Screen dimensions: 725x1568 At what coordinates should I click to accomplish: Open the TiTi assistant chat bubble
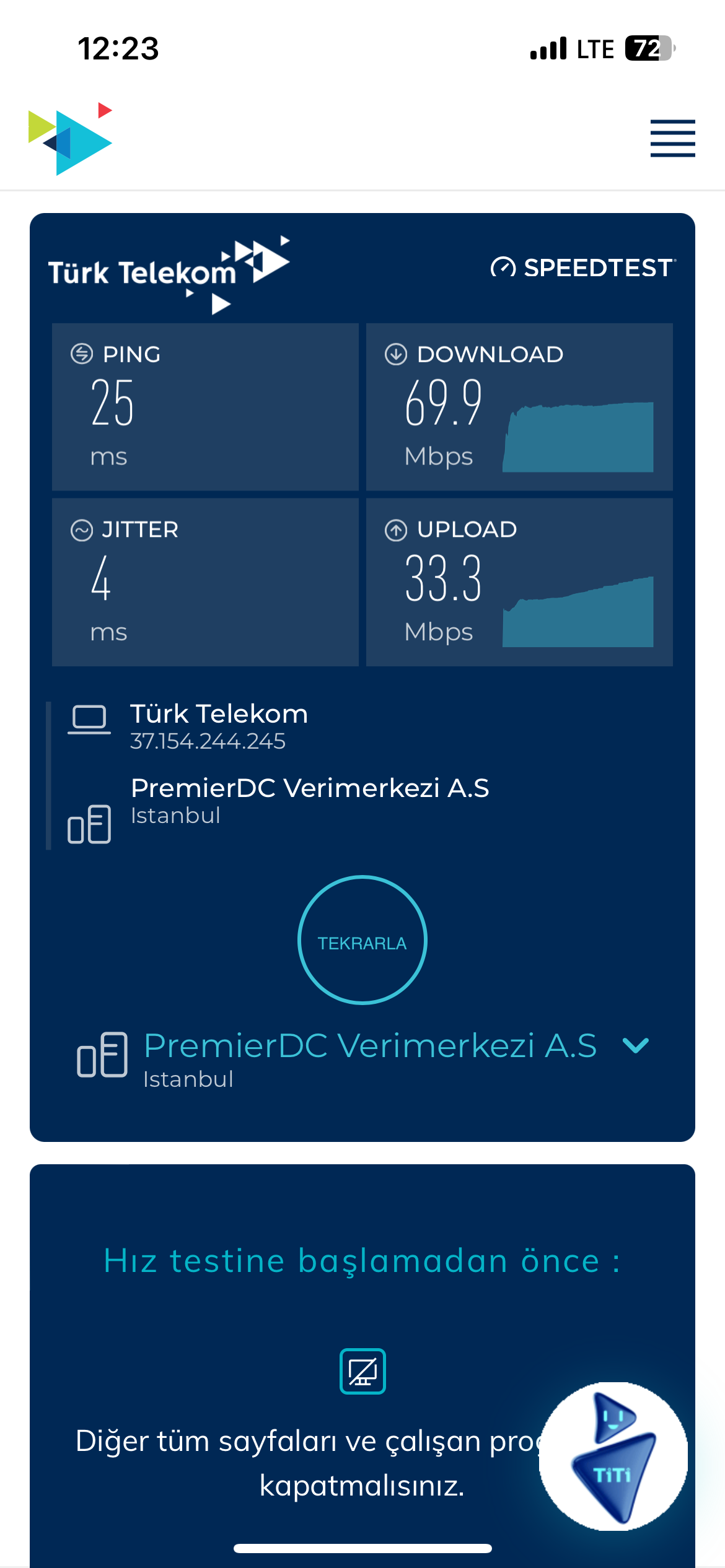613,1456
